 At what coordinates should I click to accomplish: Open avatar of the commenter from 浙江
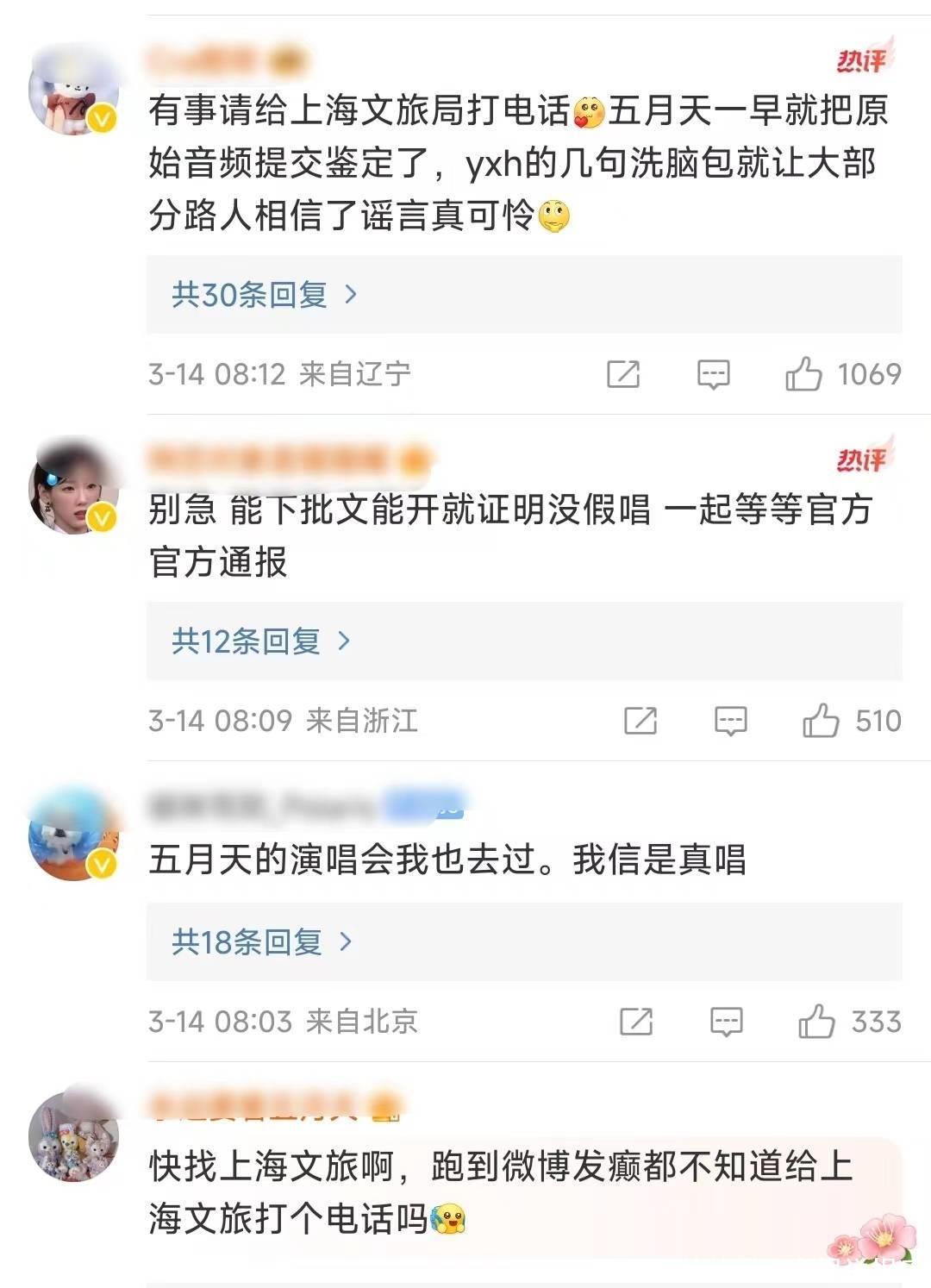(x=74, y=489)
